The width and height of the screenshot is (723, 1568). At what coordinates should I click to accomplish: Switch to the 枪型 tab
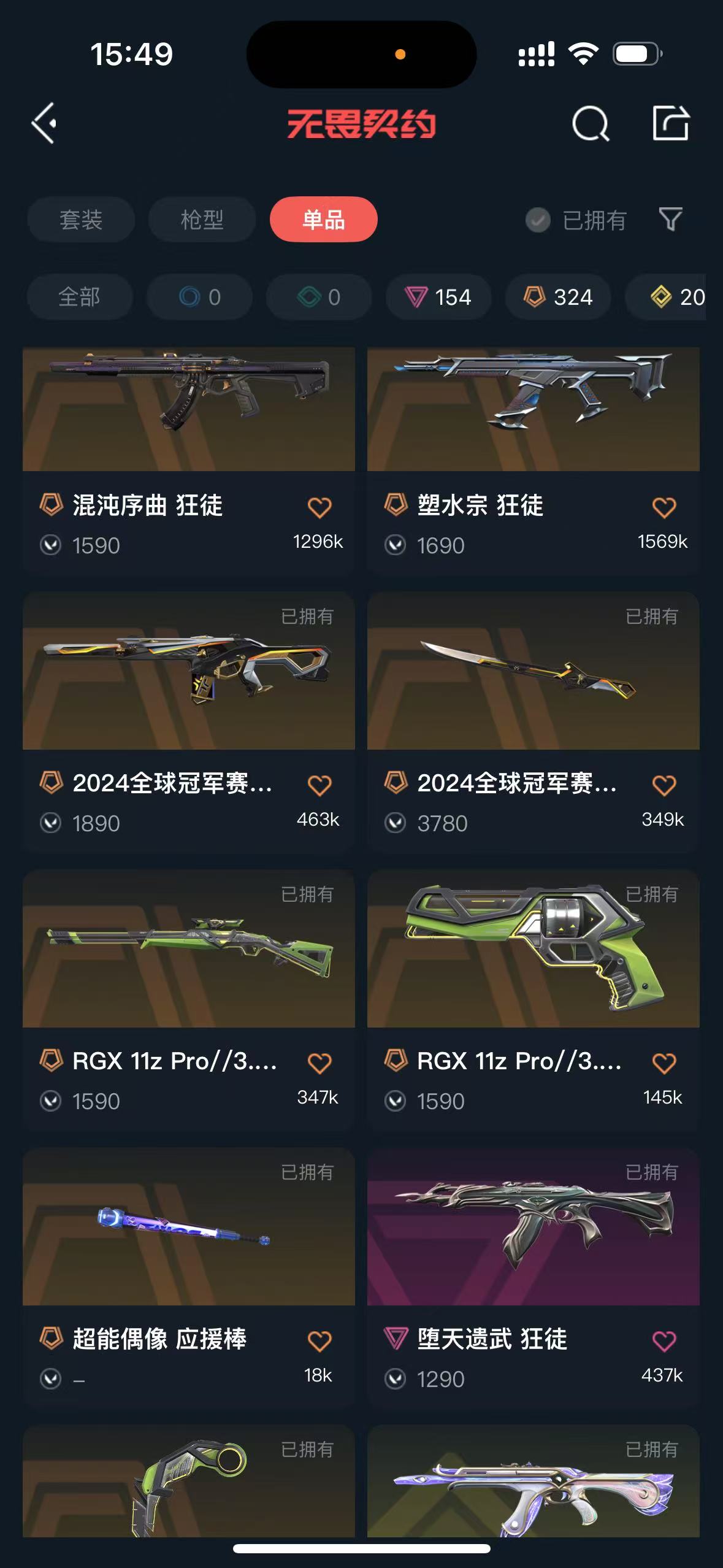202,220
